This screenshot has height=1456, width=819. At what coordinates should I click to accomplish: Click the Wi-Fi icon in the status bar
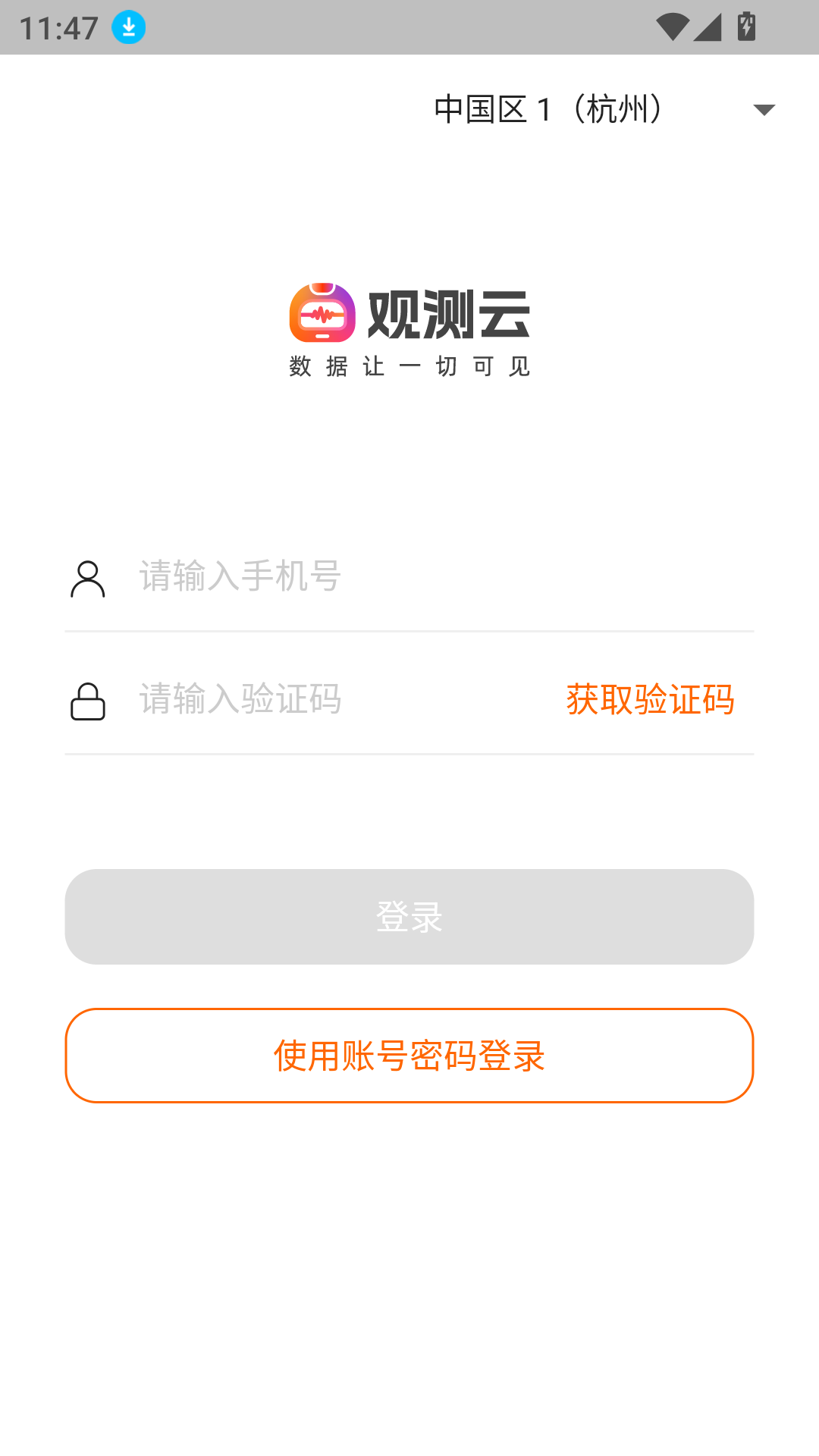pyautogui.click(x=673, y=25)
